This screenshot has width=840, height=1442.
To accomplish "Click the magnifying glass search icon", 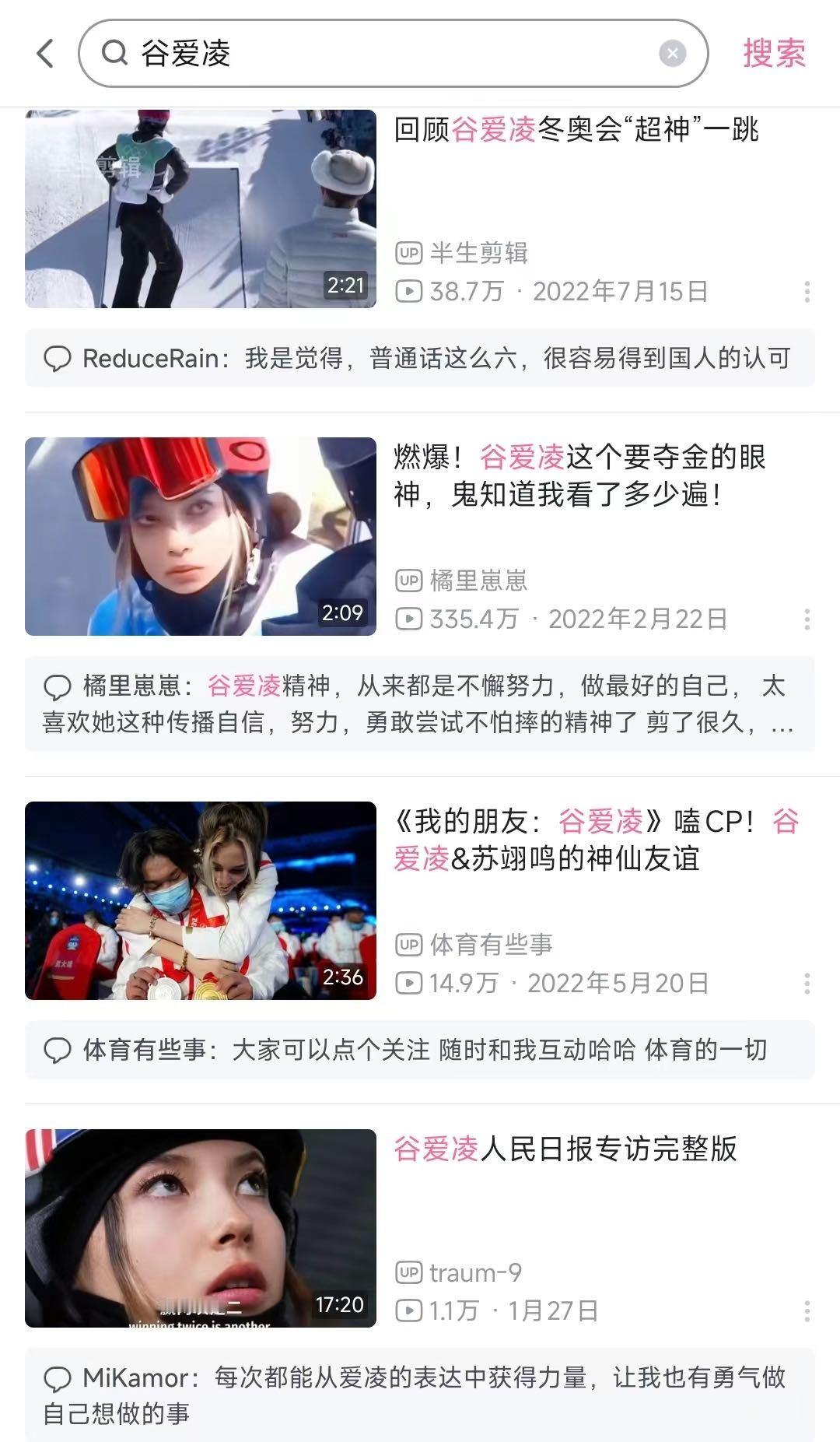I will click(114, 54).
